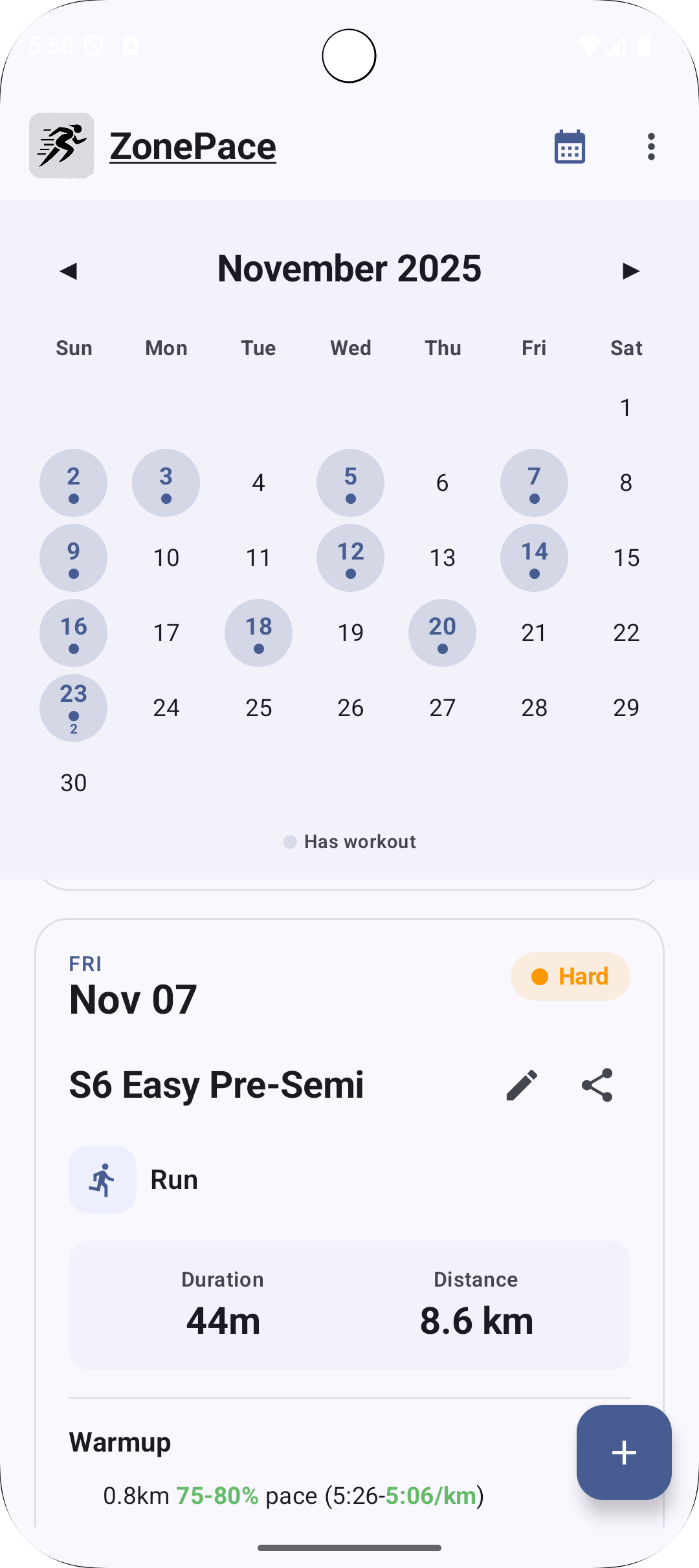Select November 12 on the calendar
This screenshot has height=1568, width=699.
click(x=350, y=558)
